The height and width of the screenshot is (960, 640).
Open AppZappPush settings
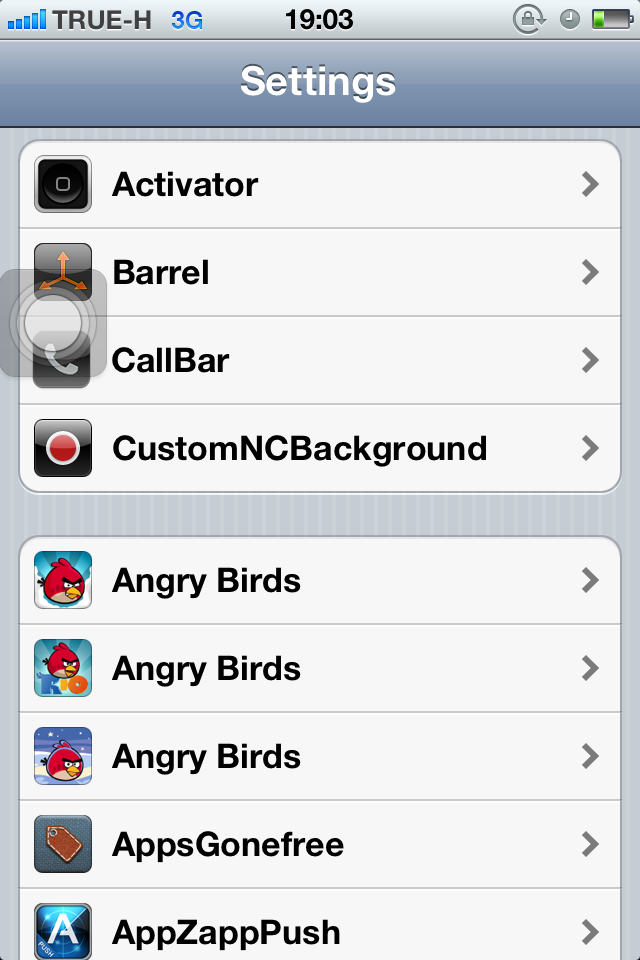[320, 930]
